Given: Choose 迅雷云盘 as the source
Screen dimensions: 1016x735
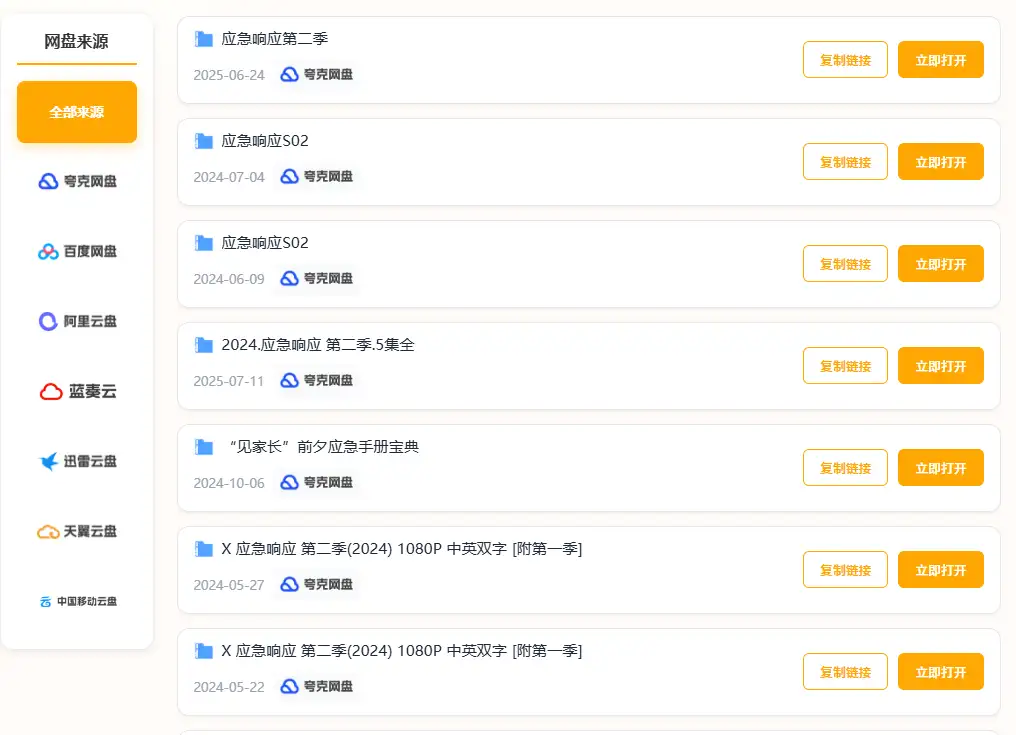Looking at the screenshot, I should pyautogui.click(x=77, y=461).
